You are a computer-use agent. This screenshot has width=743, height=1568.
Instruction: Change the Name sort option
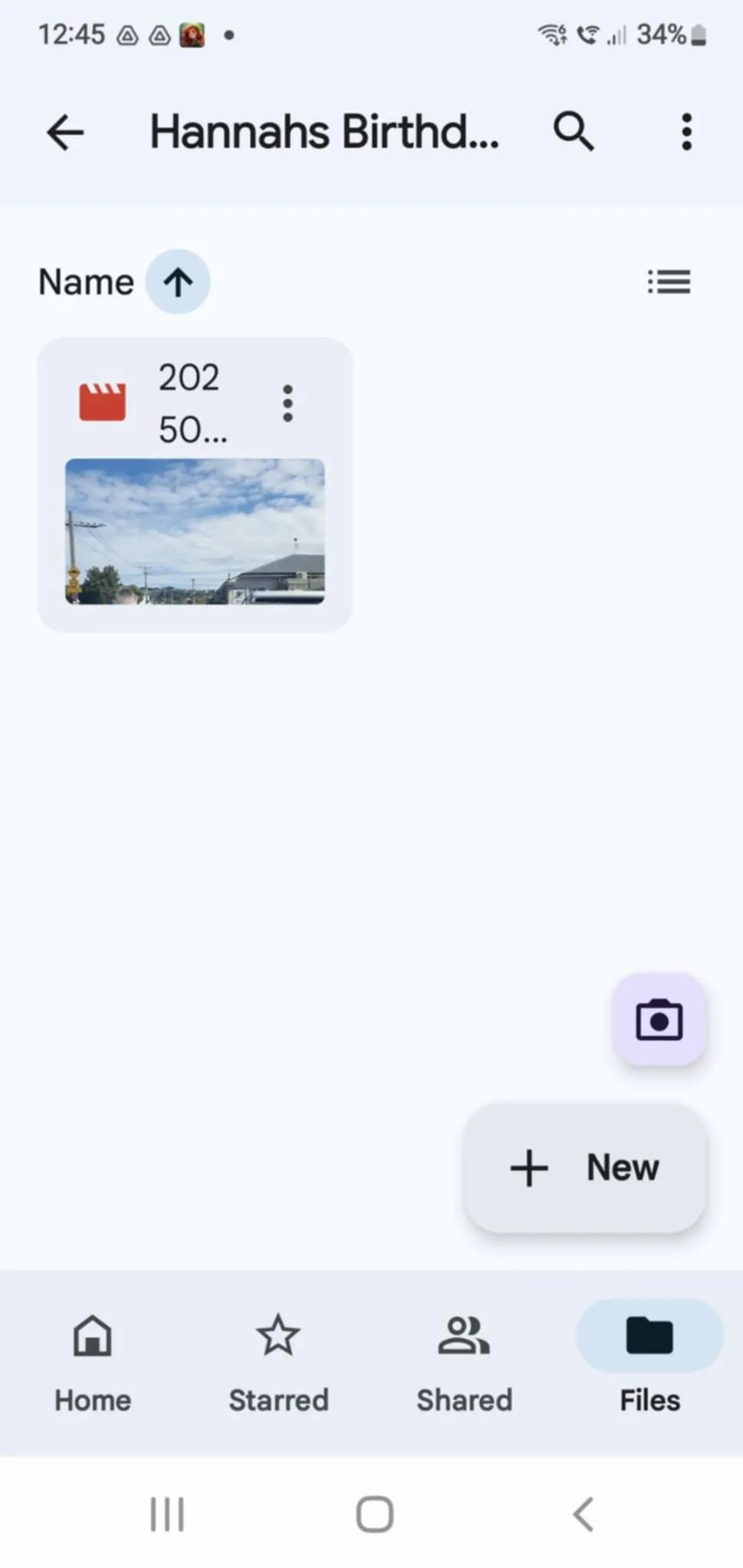pos(86,282)
